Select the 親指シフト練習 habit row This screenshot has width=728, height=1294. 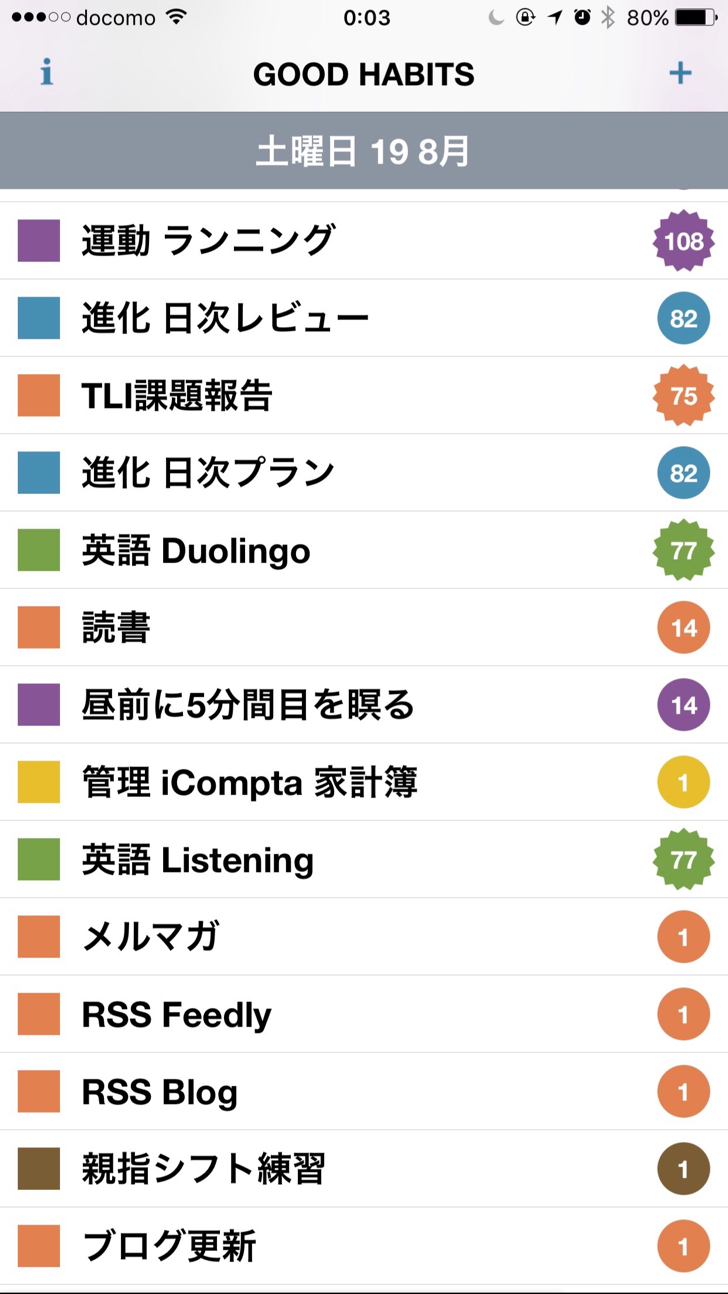tap(364, 1169)
